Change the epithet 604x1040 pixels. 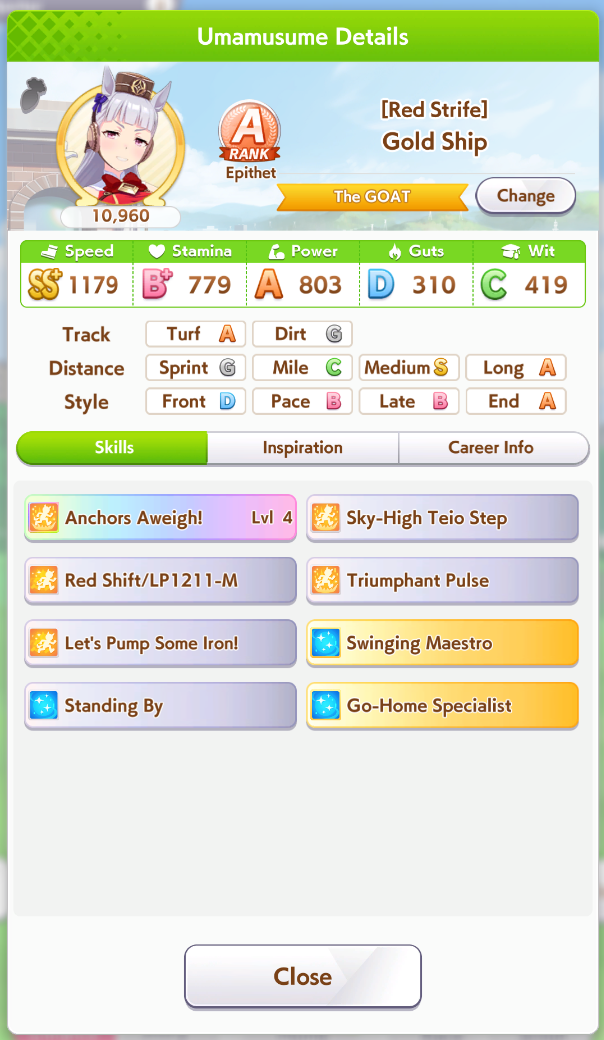[525, 196]
